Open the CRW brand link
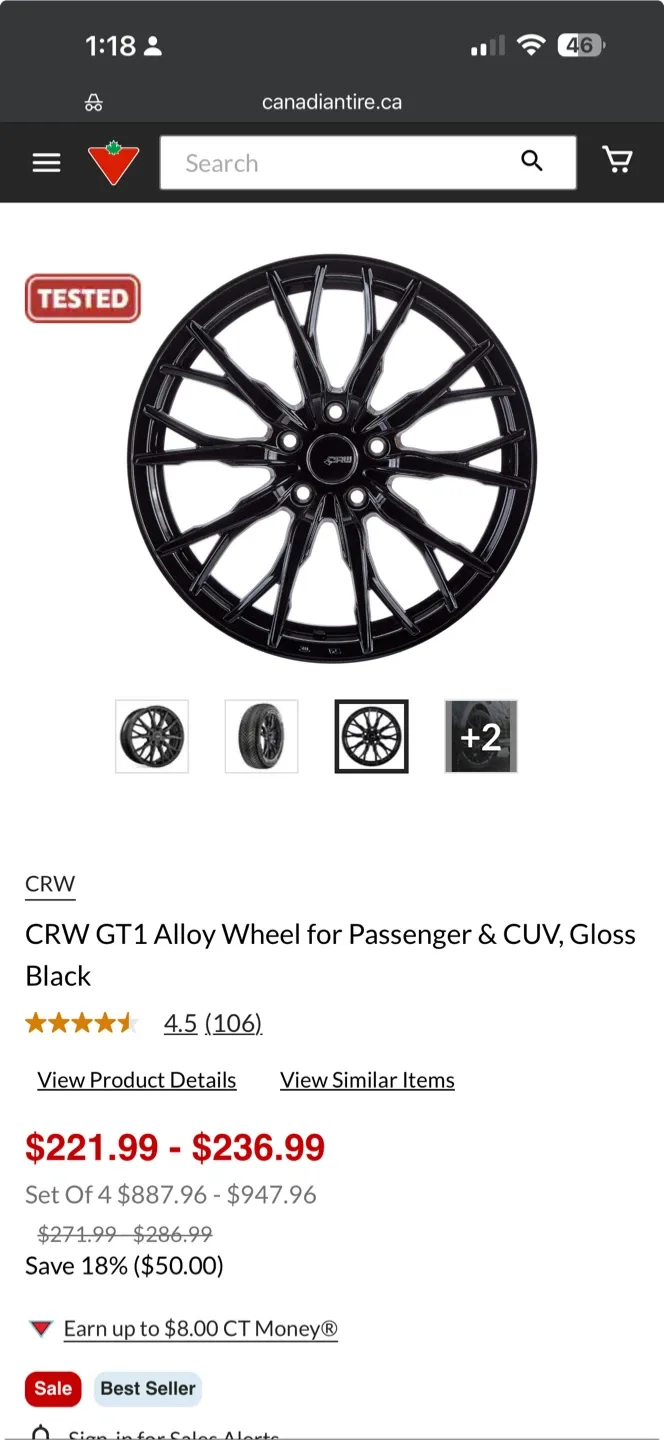This screenshot has width=664, height=1440. (50, 884)
